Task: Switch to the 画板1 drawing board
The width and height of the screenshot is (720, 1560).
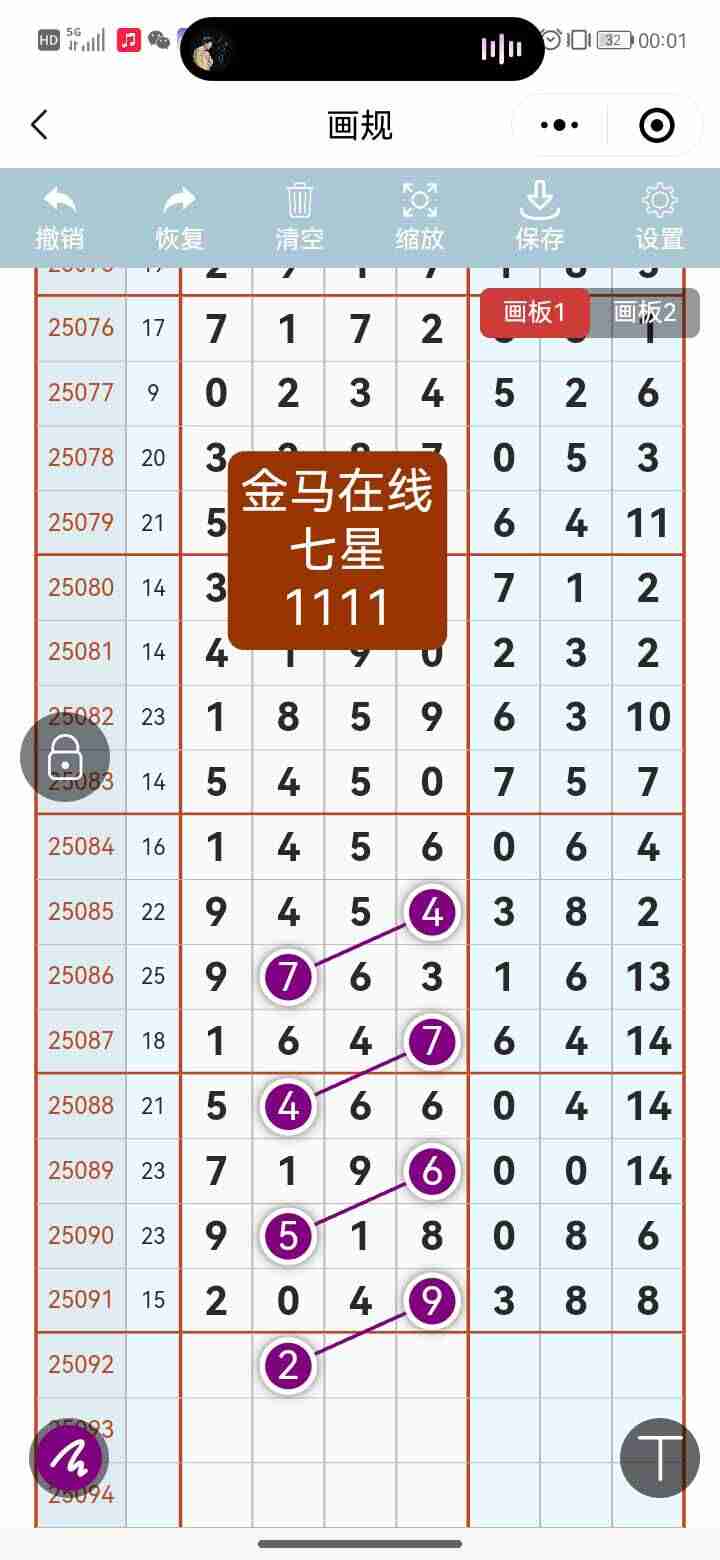Action: click(534, 312)
